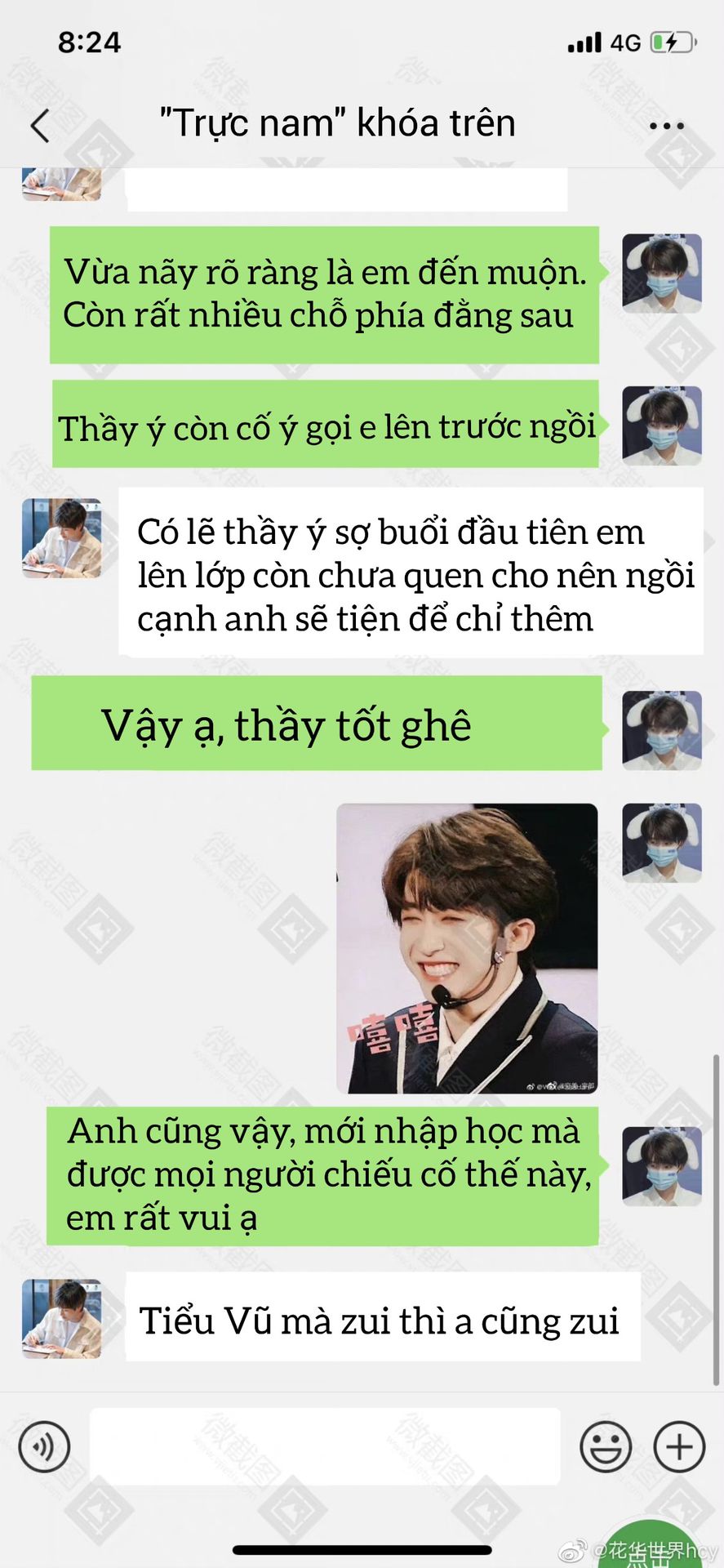The image size is (724, 1568).
Task: Open the plus attachments menu
Action: 679,1446
